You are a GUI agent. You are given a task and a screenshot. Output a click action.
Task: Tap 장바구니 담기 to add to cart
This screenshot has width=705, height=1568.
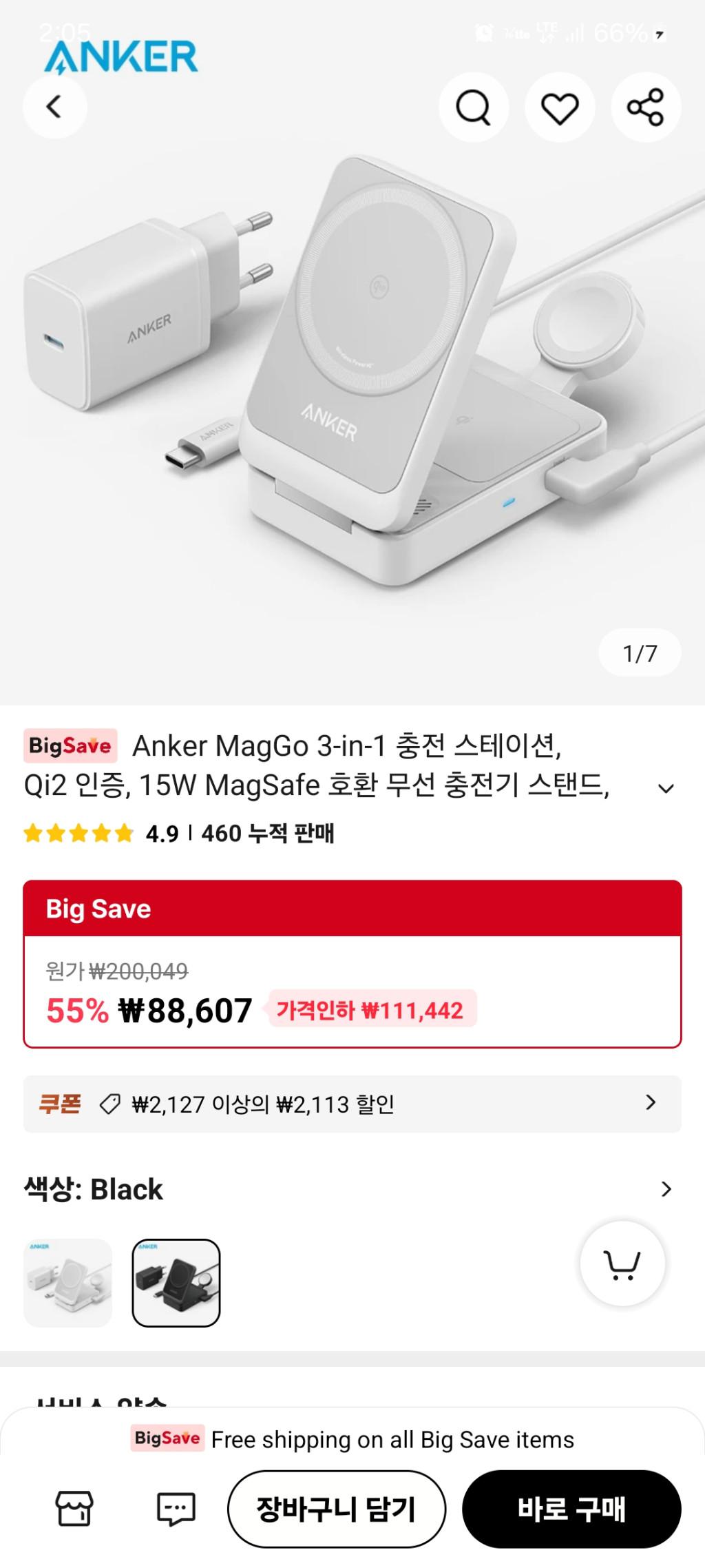pyautogui.click(x=337, y=1509)
